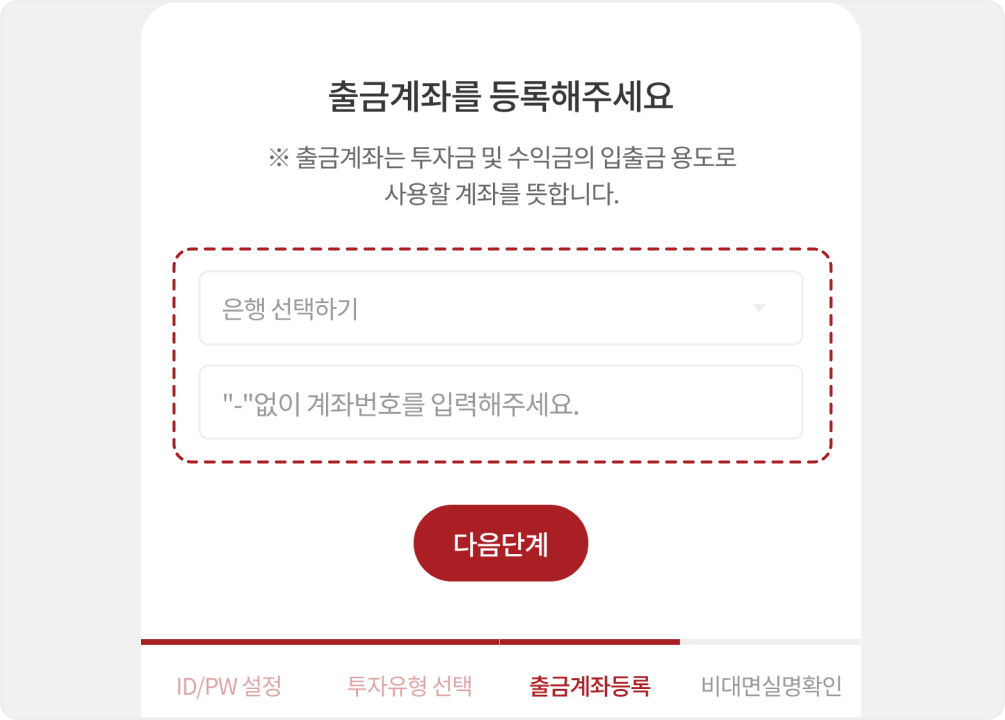The height and width of the screenshot is (720, 1005).
Task: Tap the account number input field
Action: coord(500,403)
